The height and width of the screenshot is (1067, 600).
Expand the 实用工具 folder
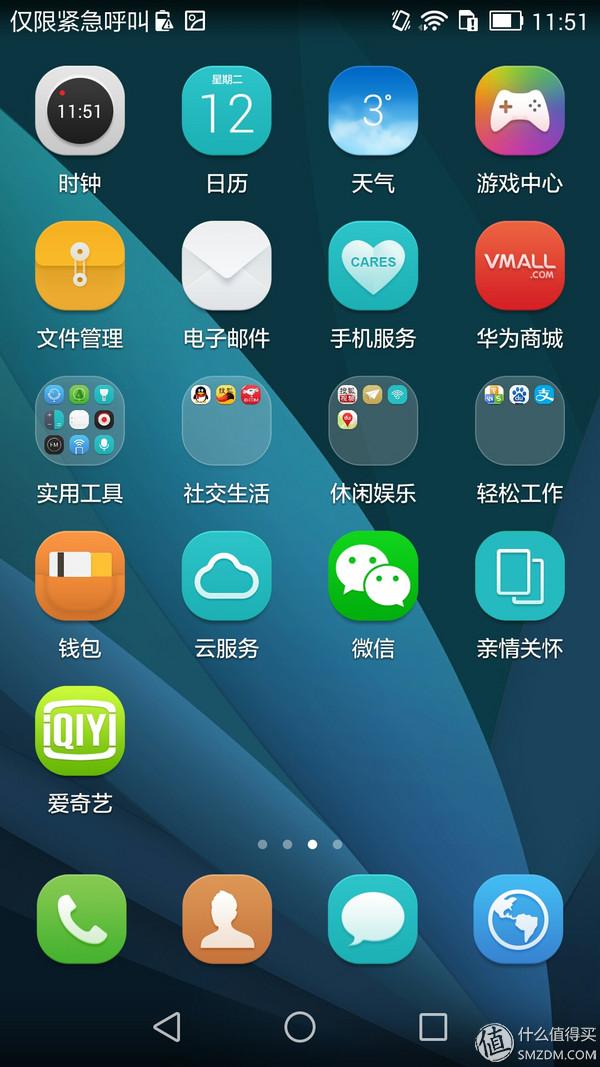[80, 421]
